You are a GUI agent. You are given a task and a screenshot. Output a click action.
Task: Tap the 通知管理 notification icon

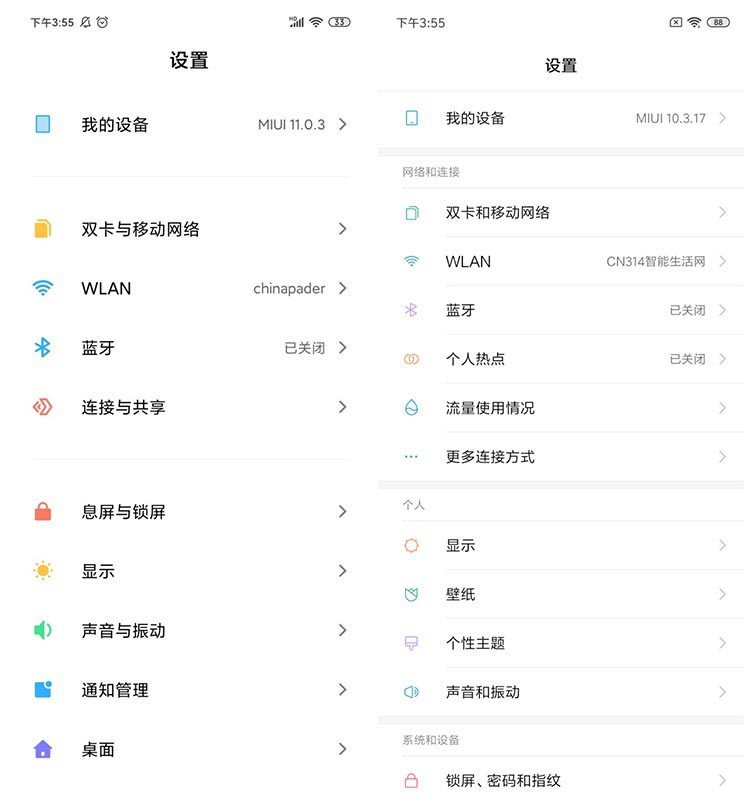pos(41,689)
